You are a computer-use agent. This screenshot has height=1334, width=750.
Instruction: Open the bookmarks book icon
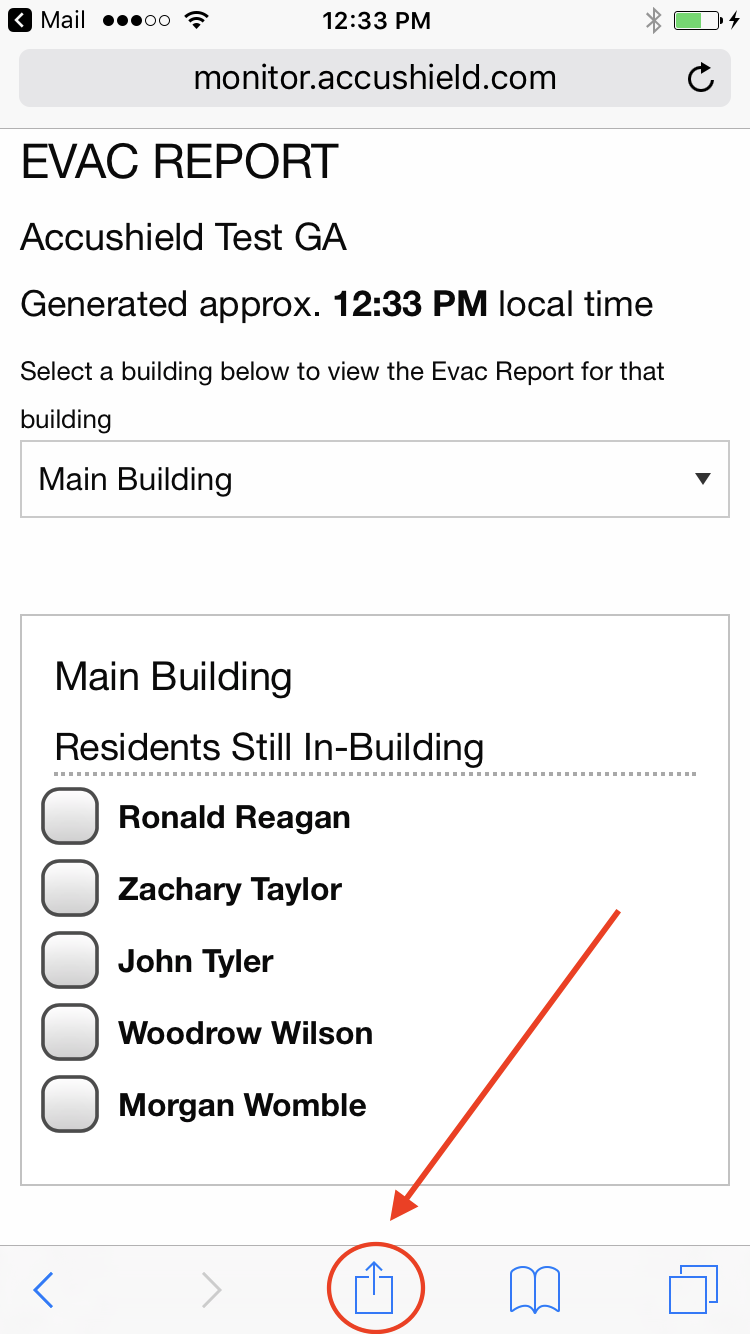534,1289
